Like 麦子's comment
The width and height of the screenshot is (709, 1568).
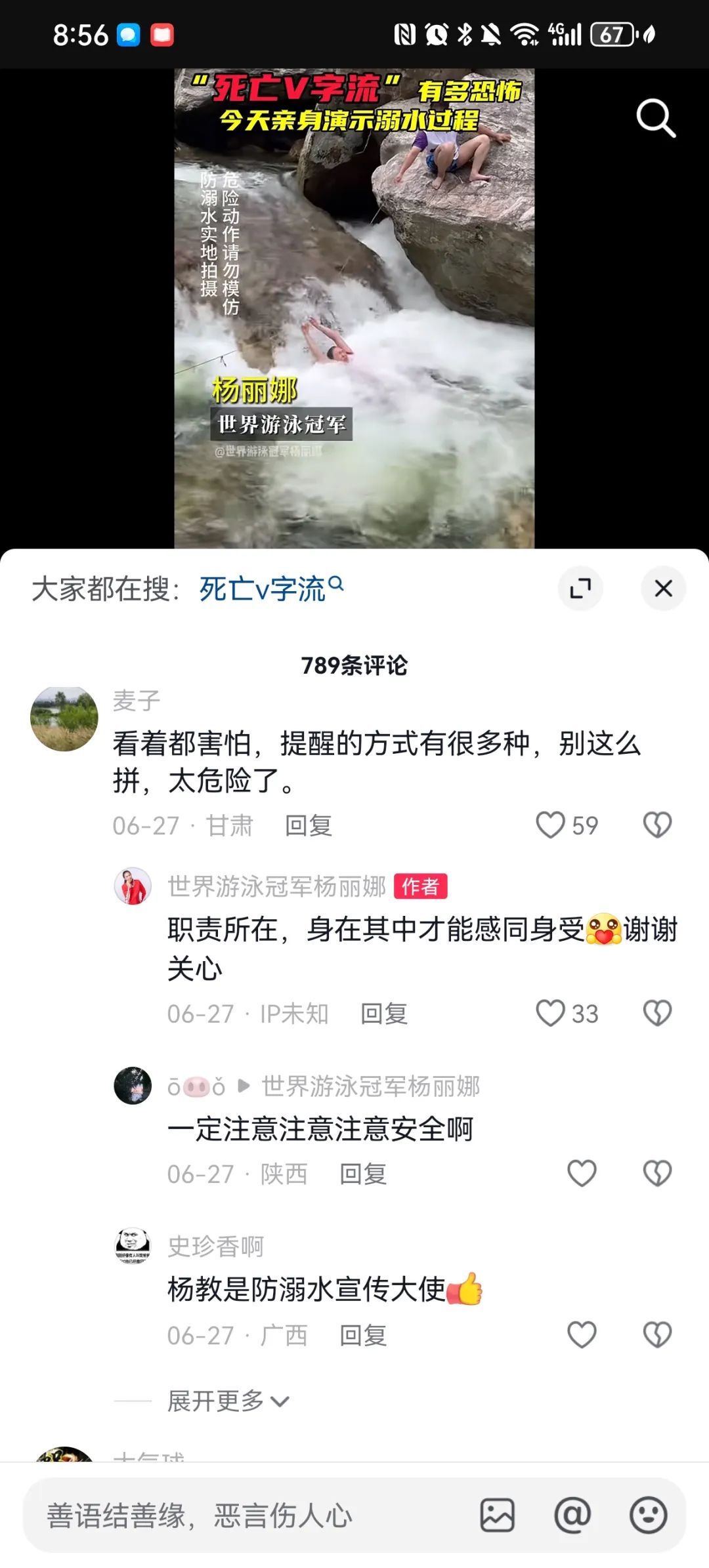(x=551, y=825)
